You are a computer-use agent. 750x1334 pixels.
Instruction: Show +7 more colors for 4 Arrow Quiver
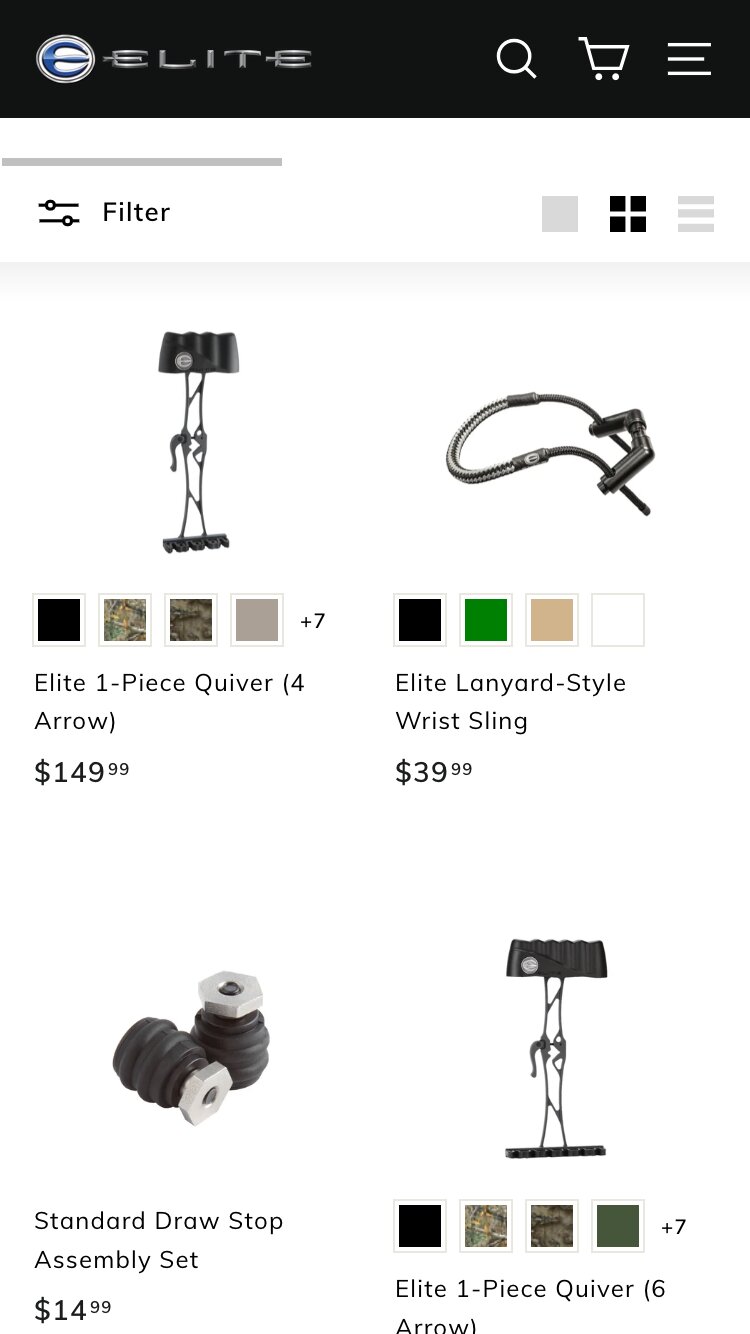click(x=313, y=621)
